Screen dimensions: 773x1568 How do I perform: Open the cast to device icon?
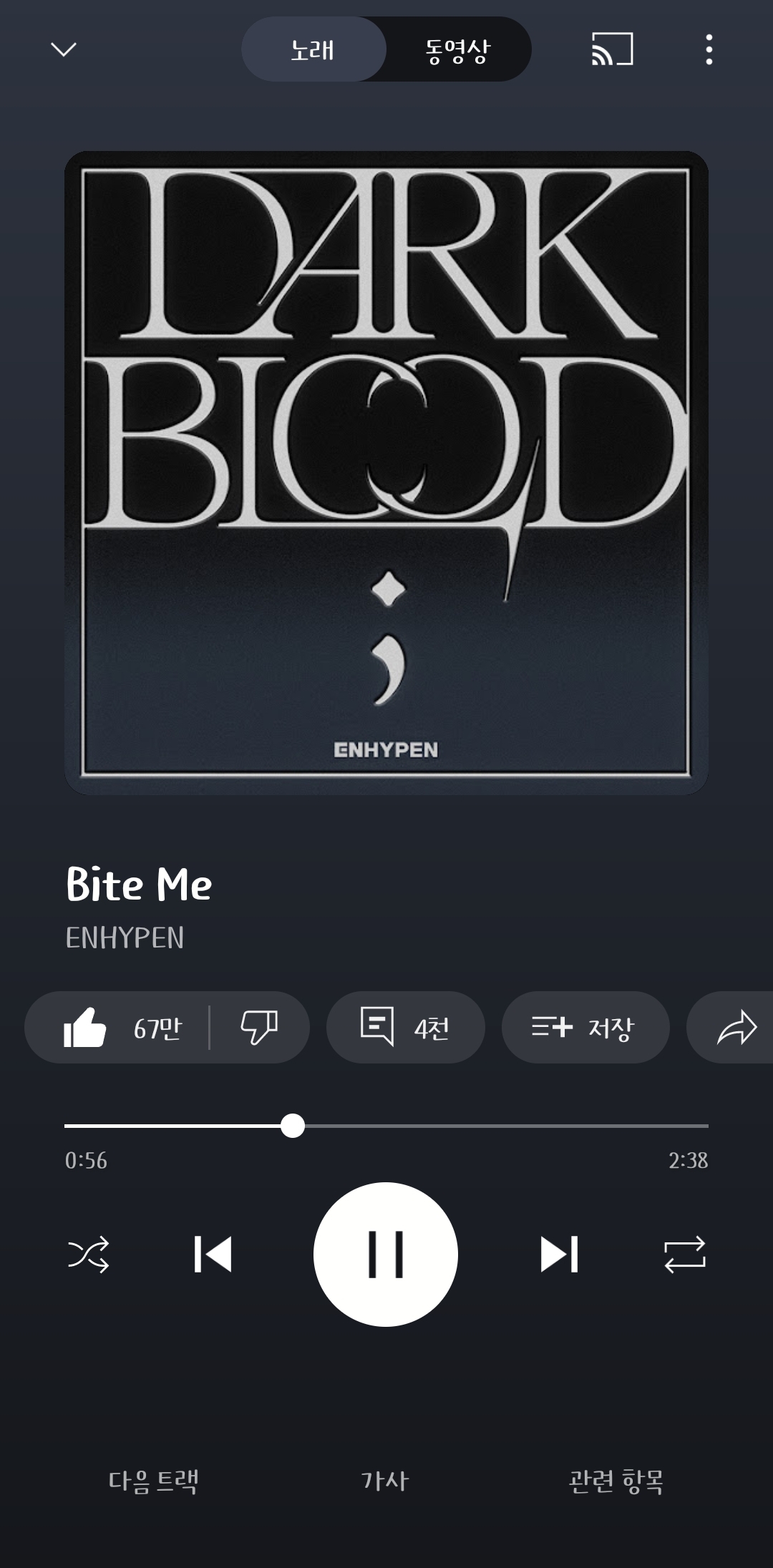coord(612,49)
